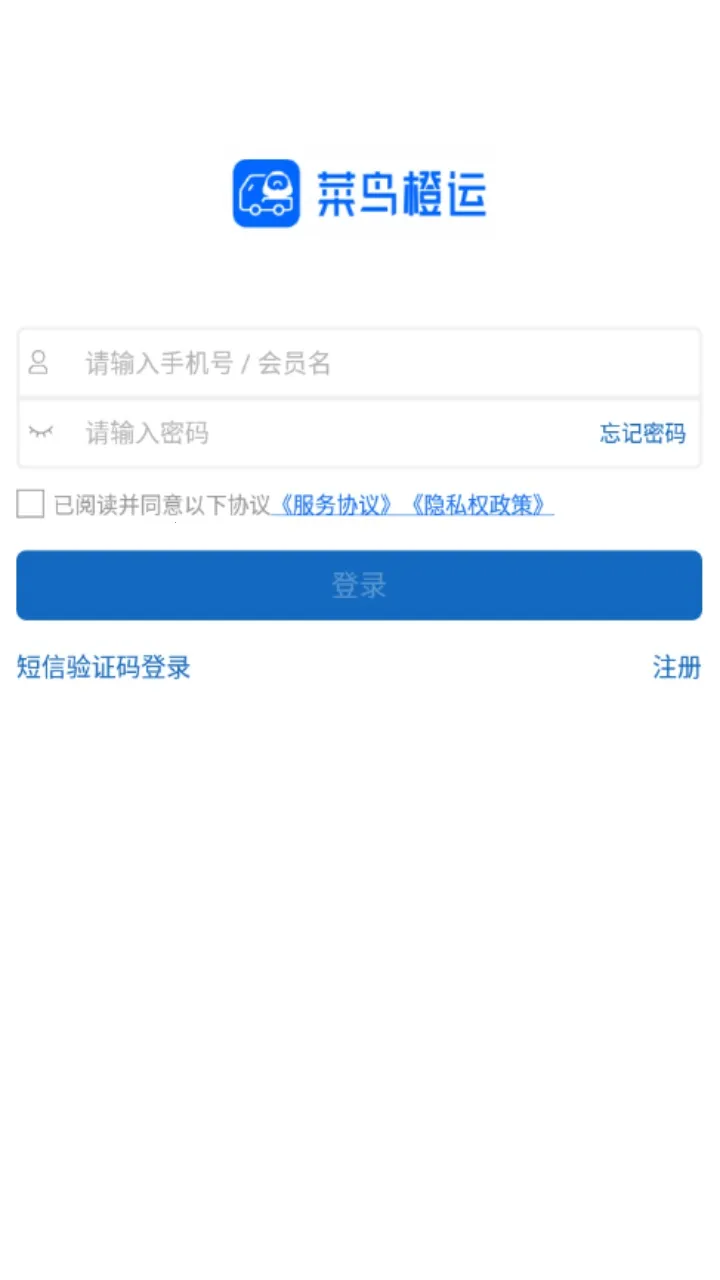720x1280 pixels.
Task: Go to 注册 to register an account
Action: 676,667
